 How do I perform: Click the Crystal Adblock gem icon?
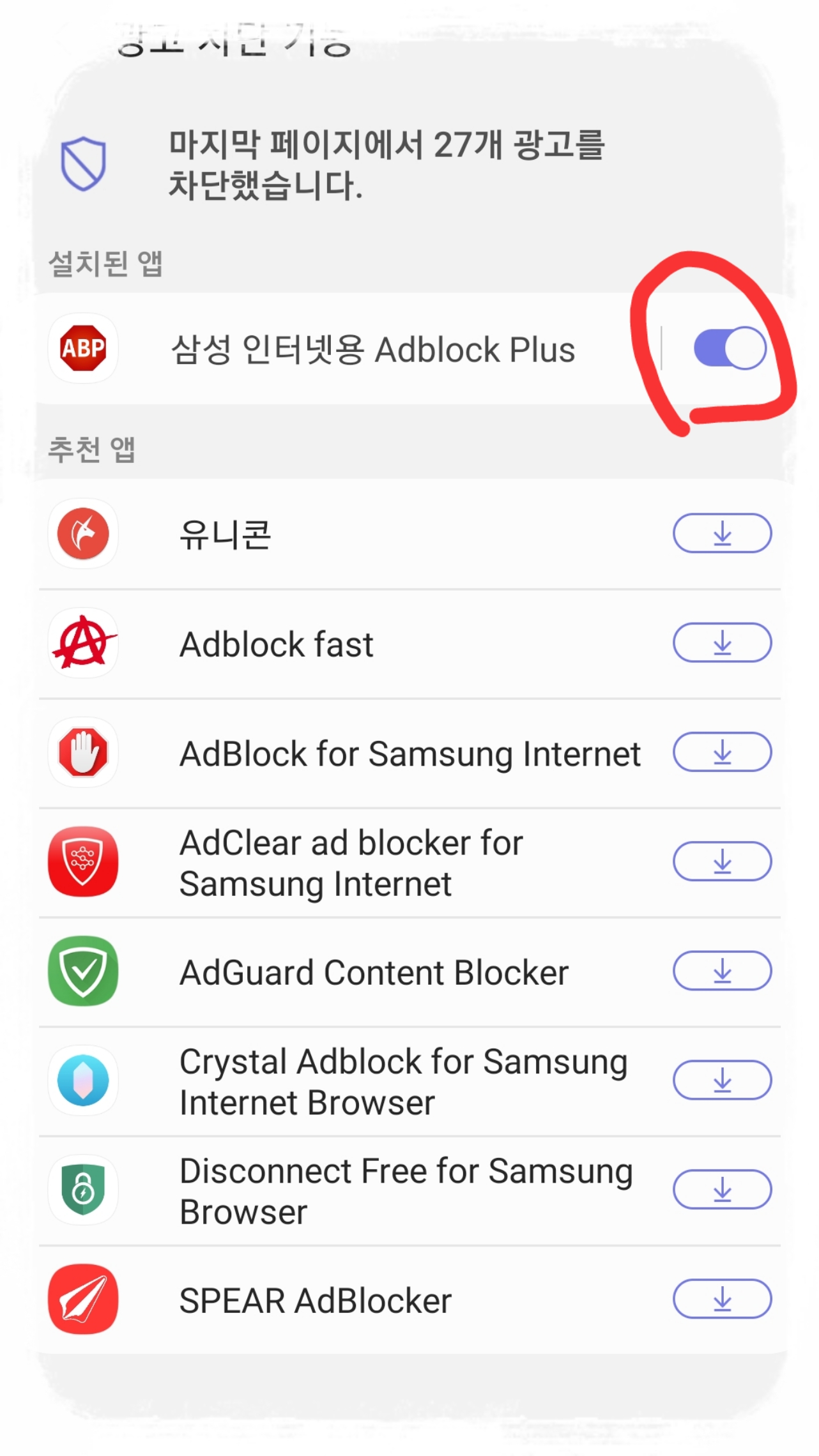[x=84, y=1081]
